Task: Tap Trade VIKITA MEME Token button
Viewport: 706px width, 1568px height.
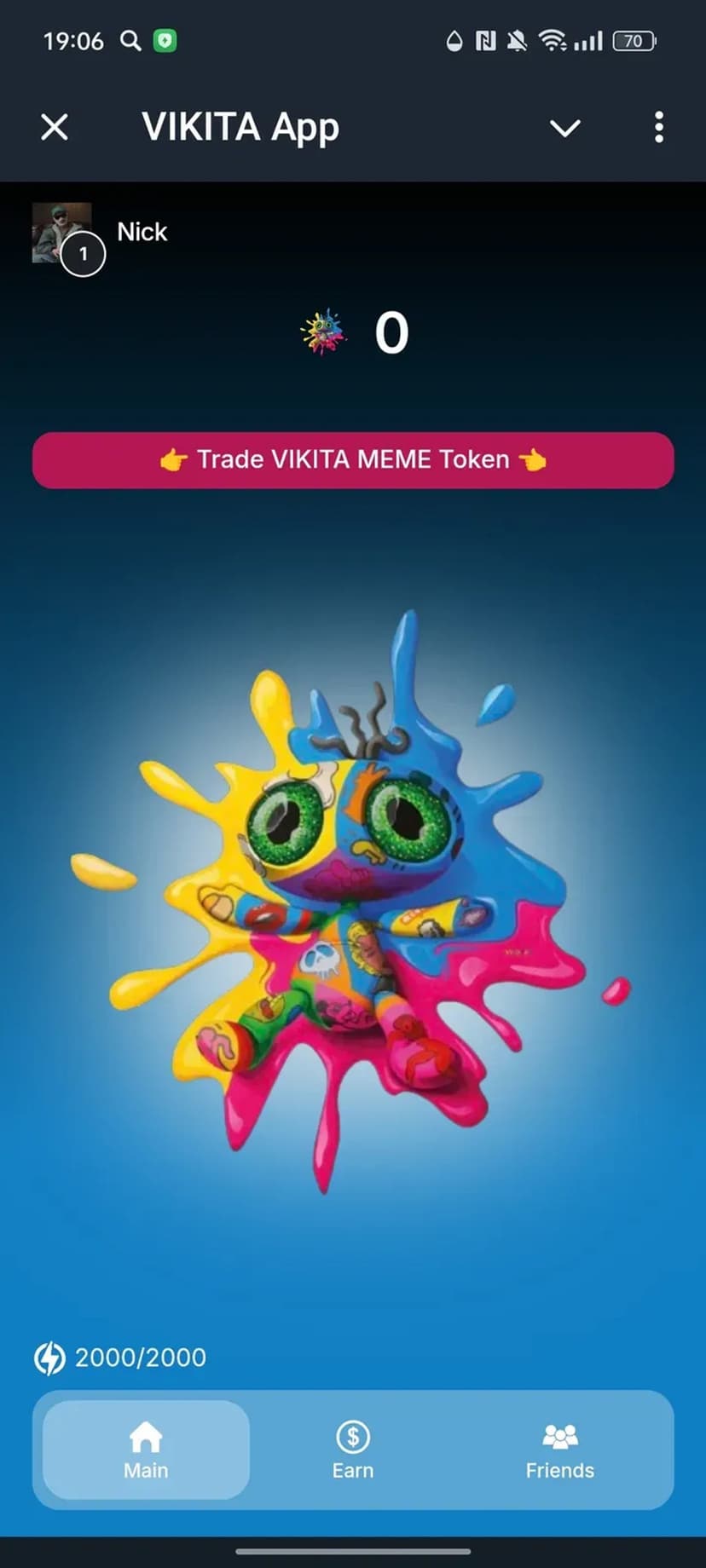Action: 353,460
